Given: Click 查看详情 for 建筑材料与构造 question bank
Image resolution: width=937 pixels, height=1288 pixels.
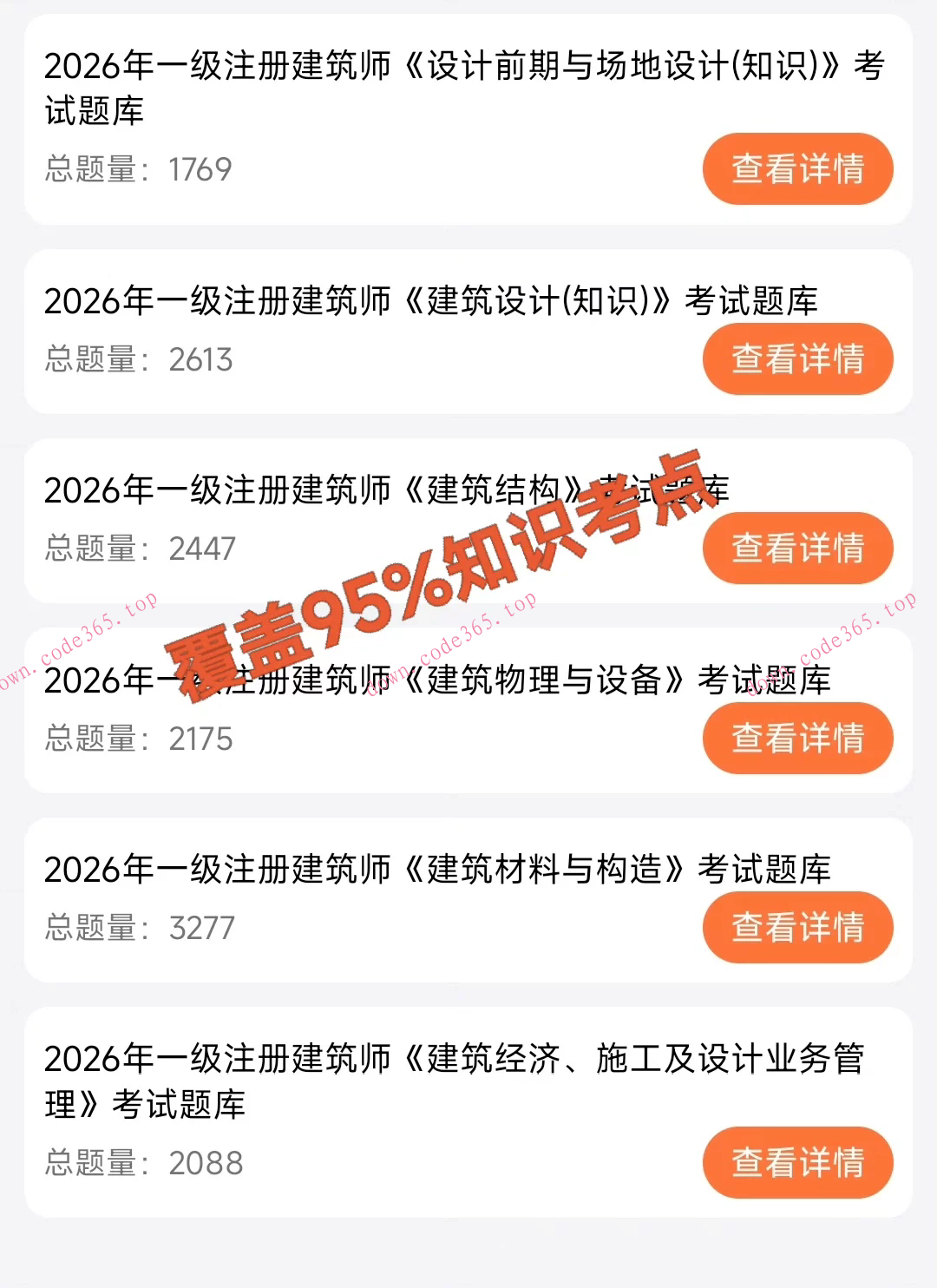Looking at the screenshot, I should point(797,927).
